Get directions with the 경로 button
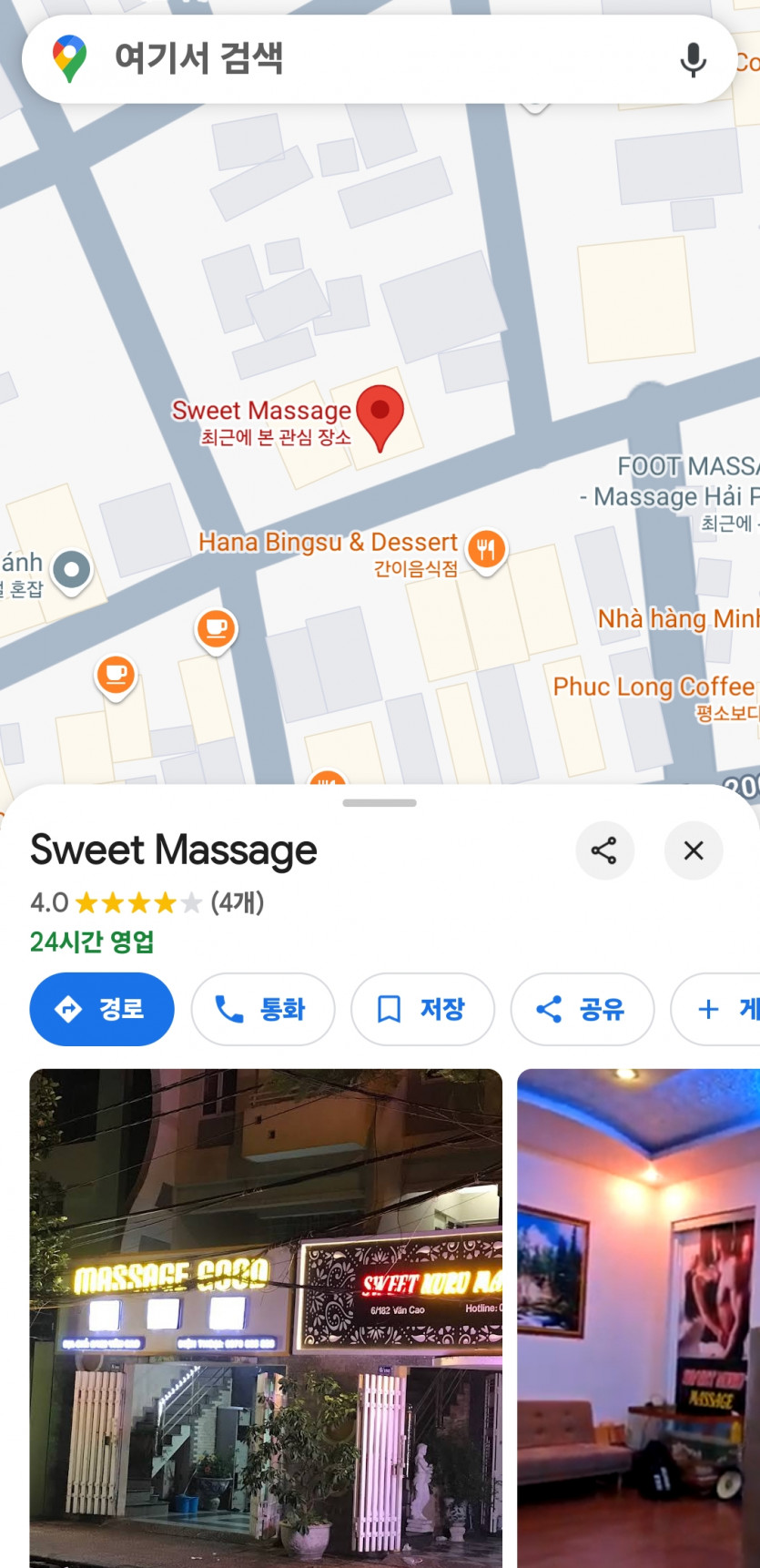760x1568 pixels. coord(102,1009)
